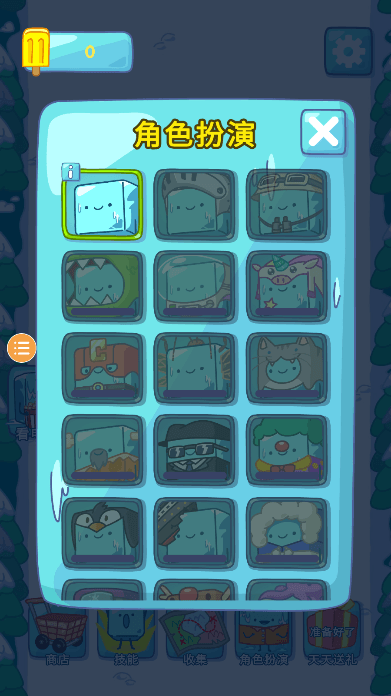Select the plain ice cube character
Viewport: 391px width, 696px height.
pyautogui.click(x=103, y=205)
